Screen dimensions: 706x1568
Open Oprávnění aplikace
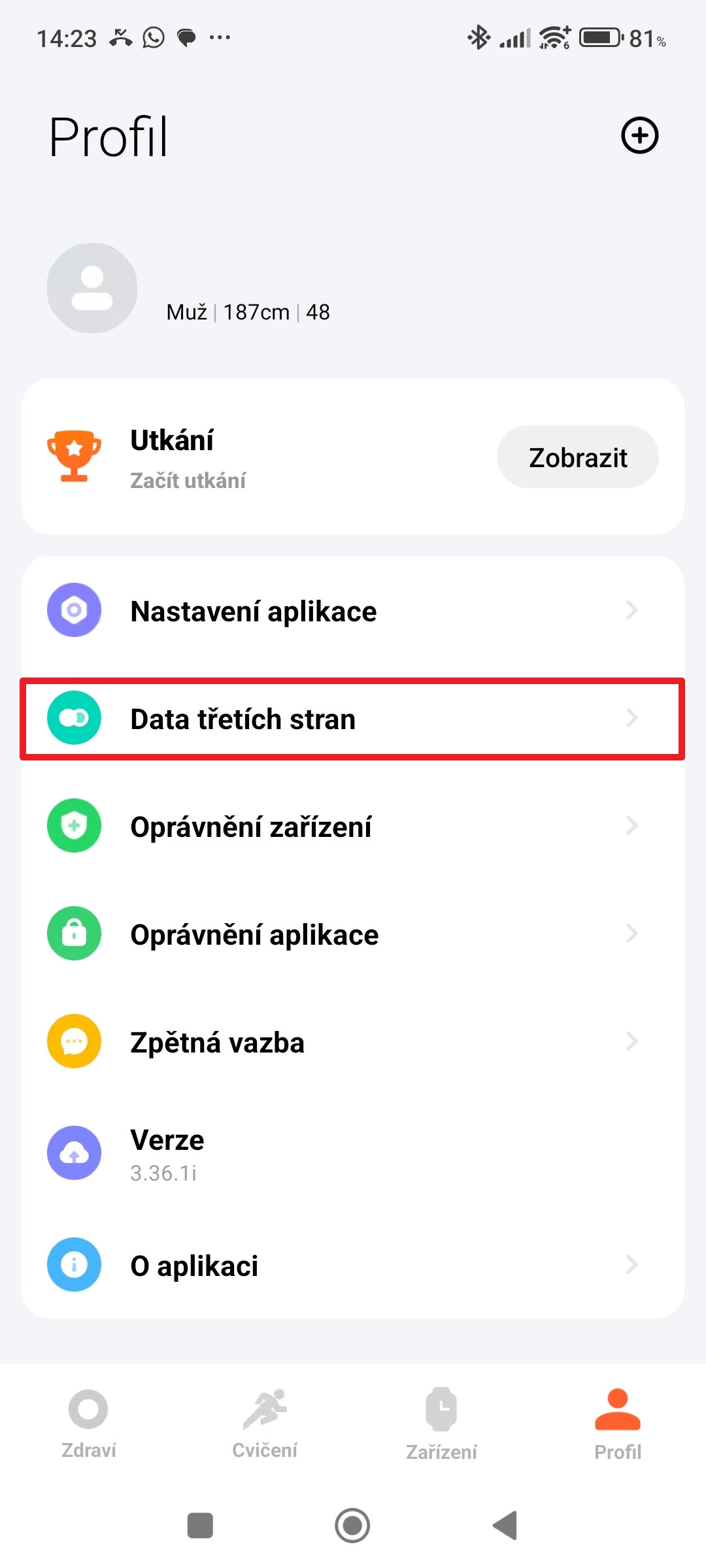(353, 934)
